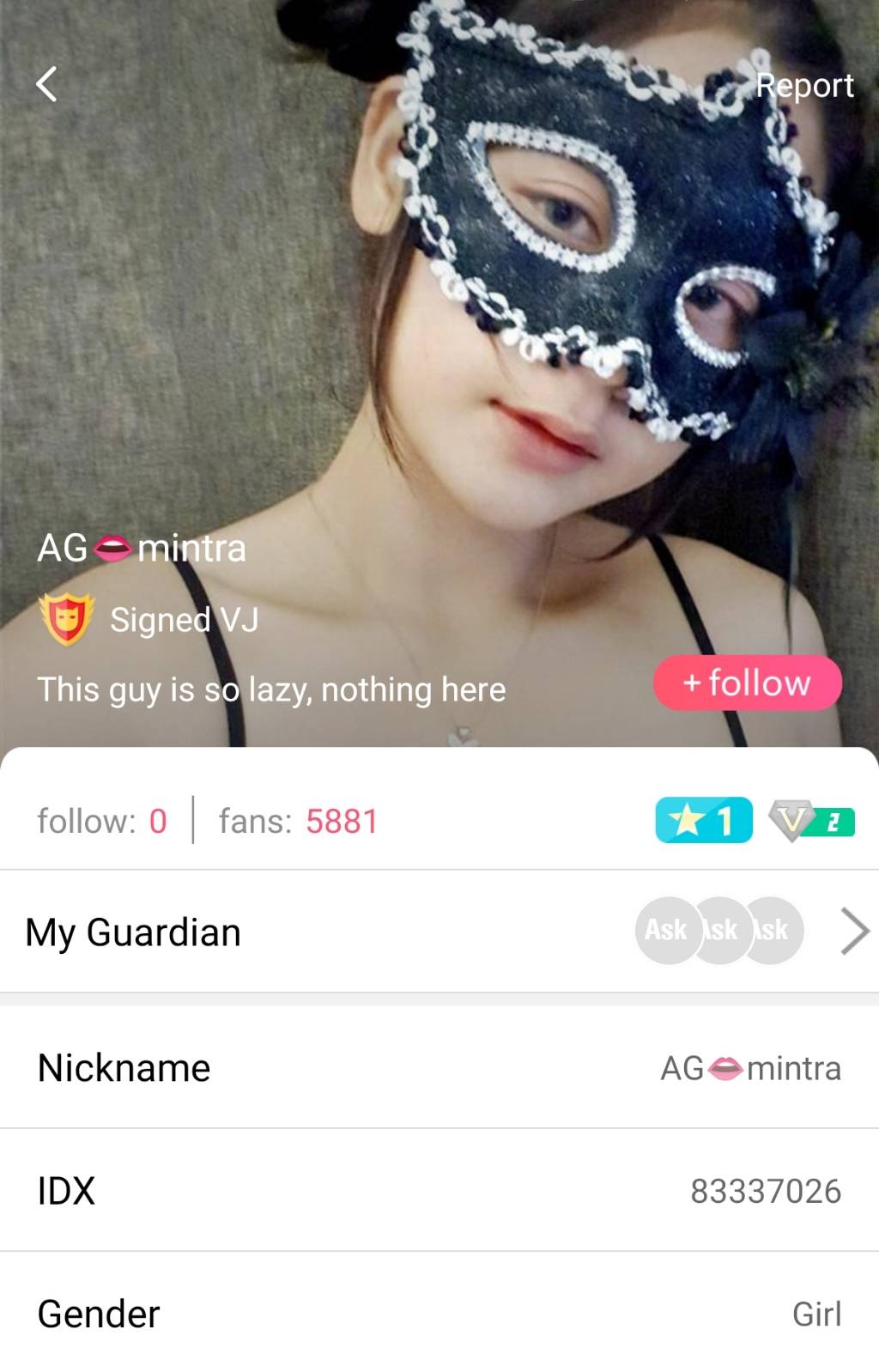The image size is (879, 1372).
Task: Report this user profile
Action: 803,86
